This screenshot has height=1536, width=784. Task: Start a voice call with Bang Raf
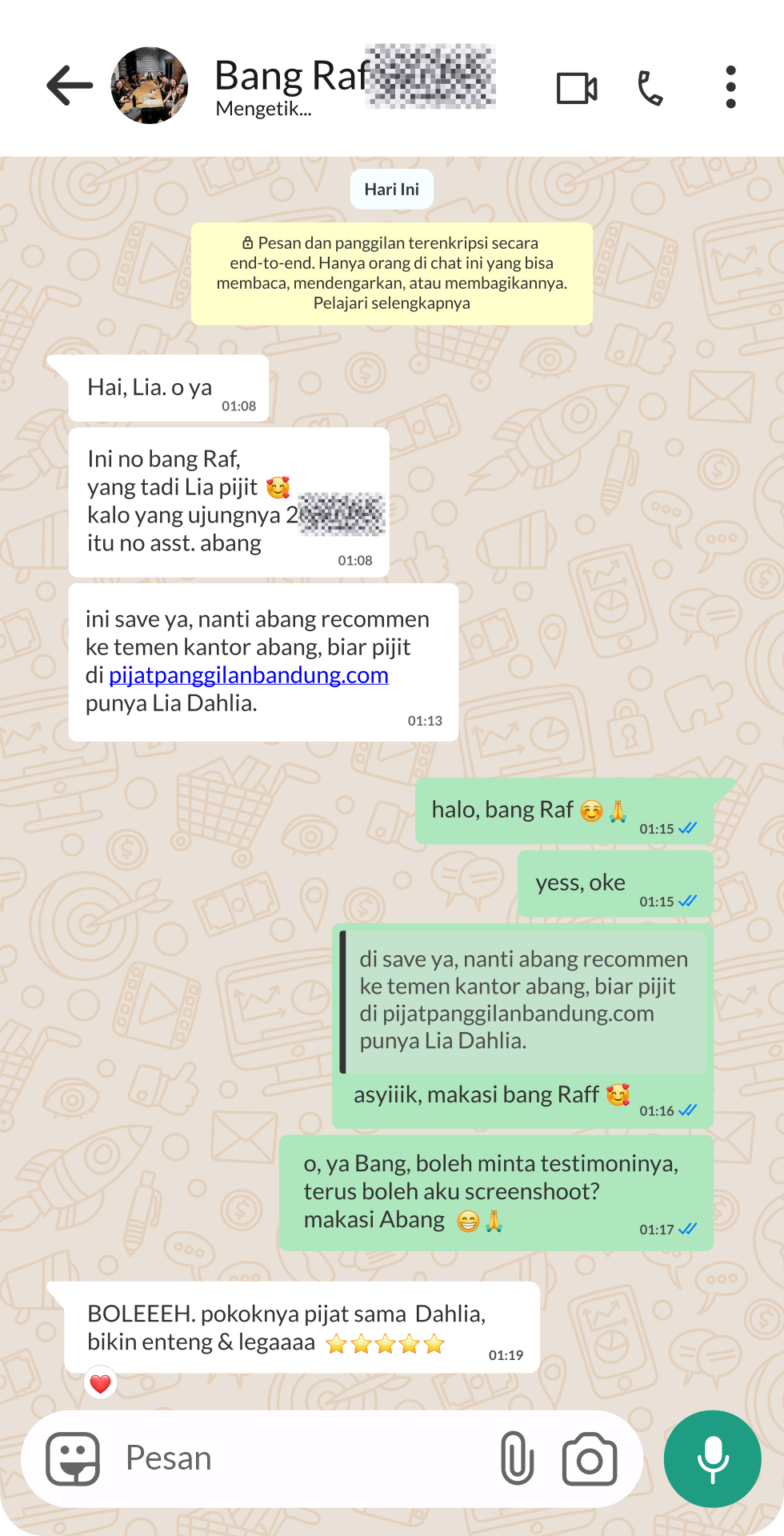tap(650, 88)
